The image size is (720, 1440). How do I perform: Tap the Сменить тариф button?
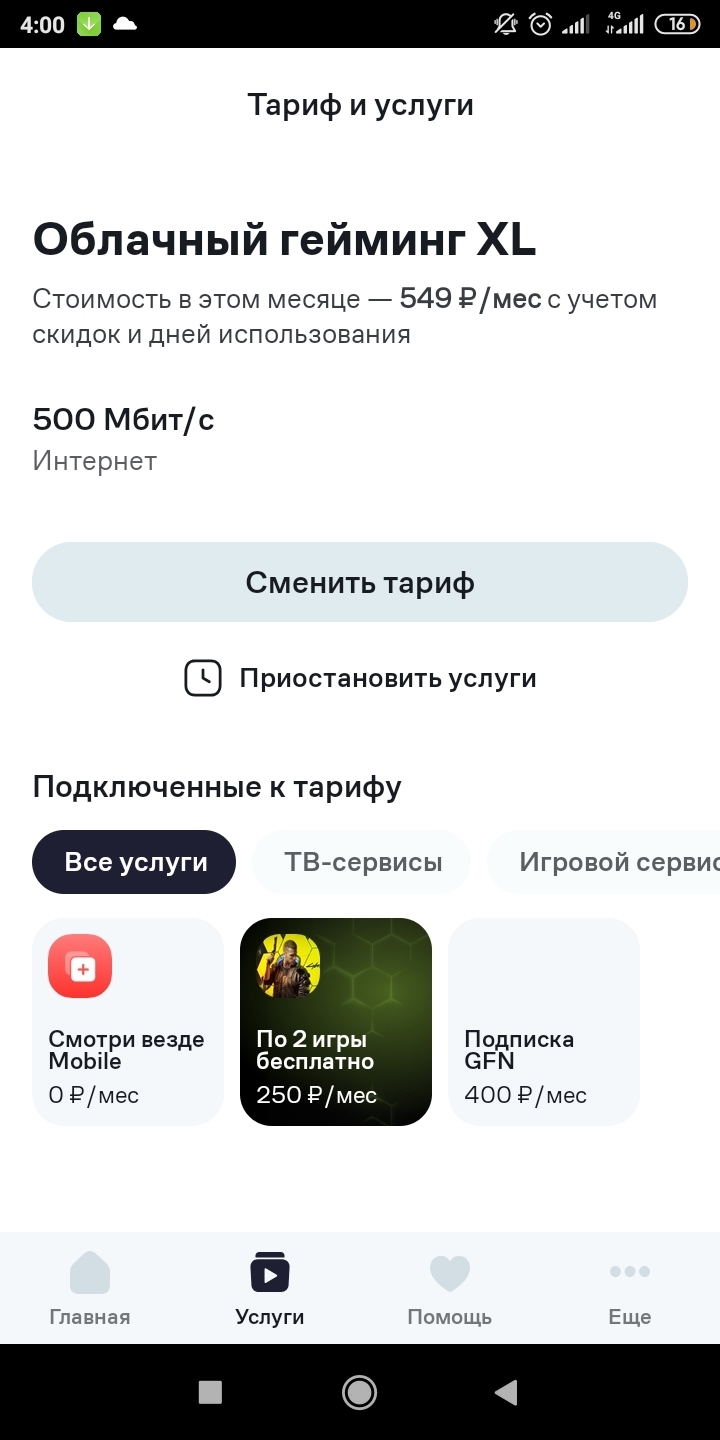(360, 582)
